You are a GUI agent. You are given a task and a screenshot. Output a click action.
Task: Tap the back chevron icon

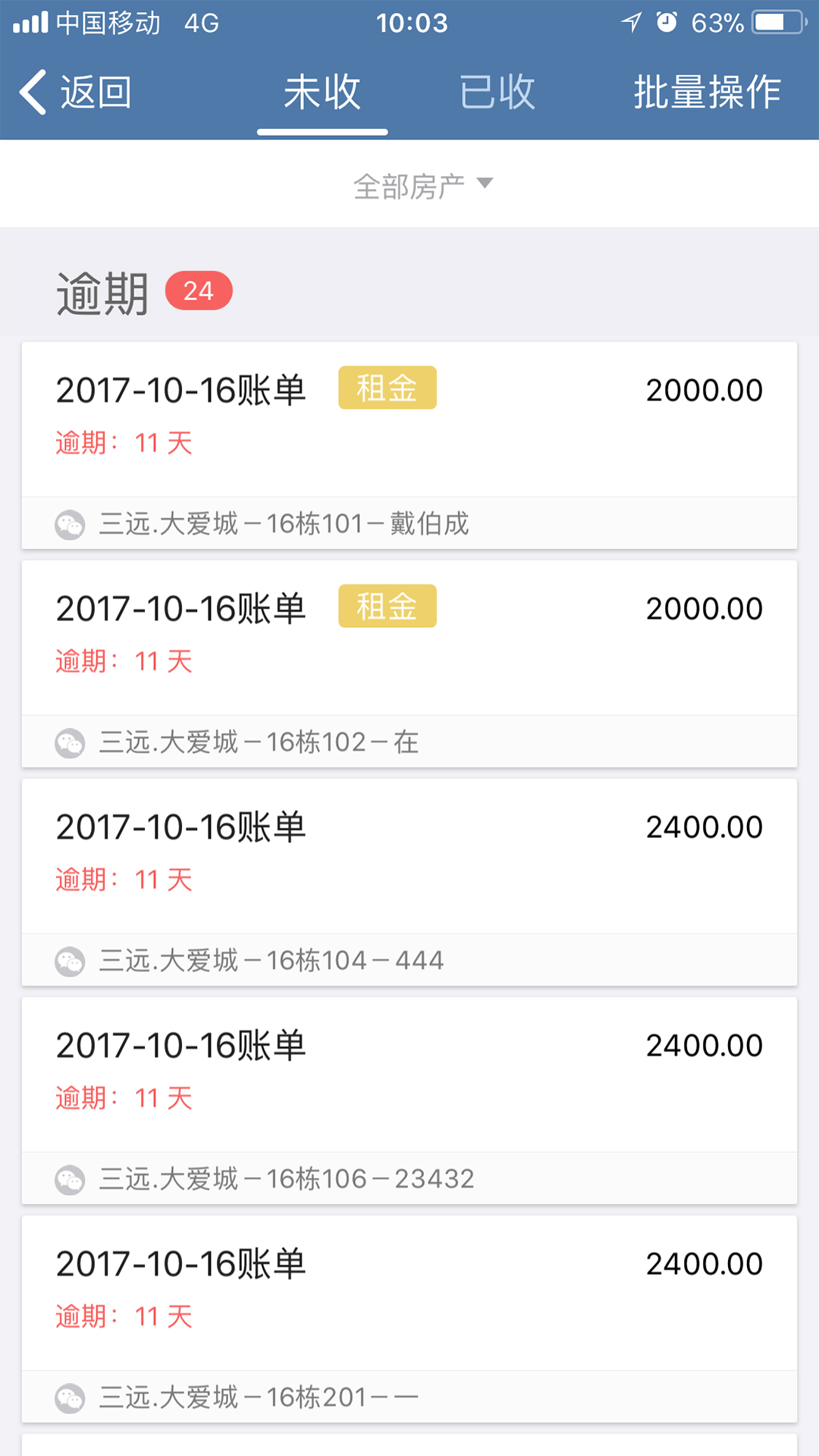click(x=30, y=91)
